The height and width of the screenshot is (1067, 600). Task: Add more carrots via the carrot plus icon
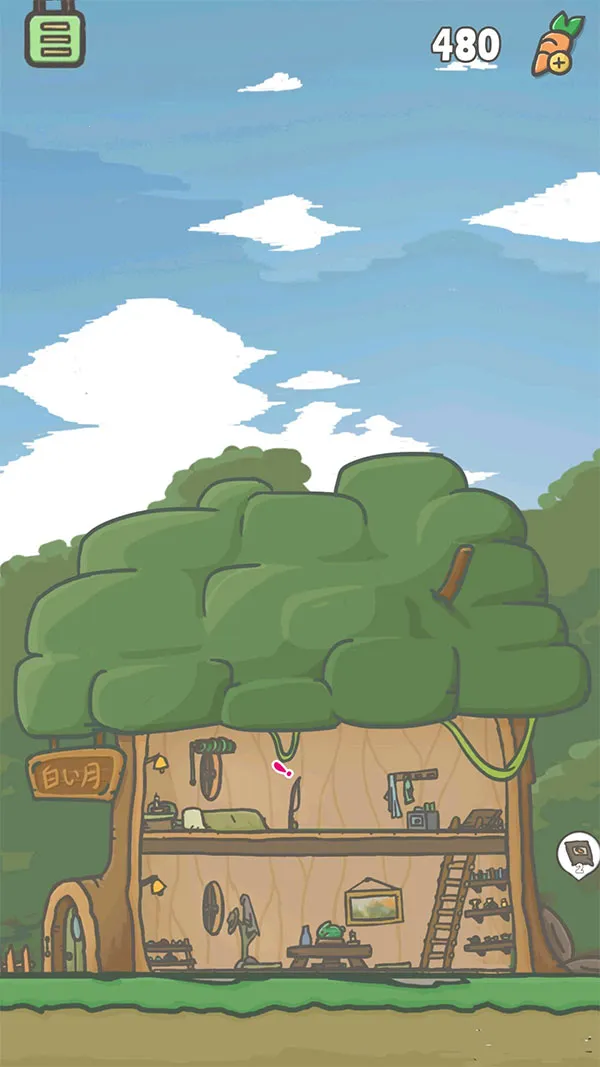553,46
